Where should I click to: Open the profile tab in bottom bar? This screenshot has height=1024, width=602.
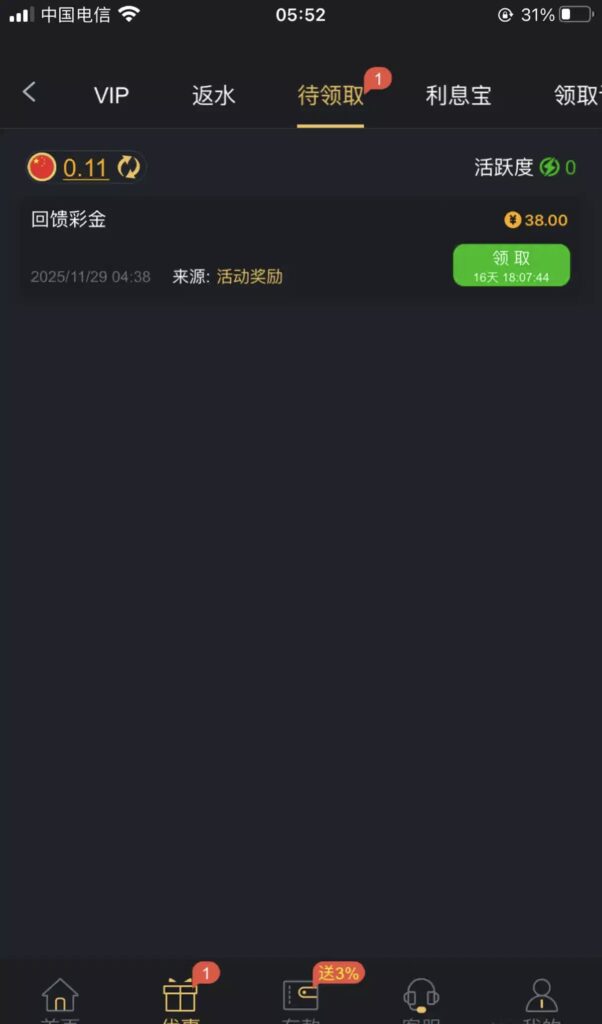541,998
